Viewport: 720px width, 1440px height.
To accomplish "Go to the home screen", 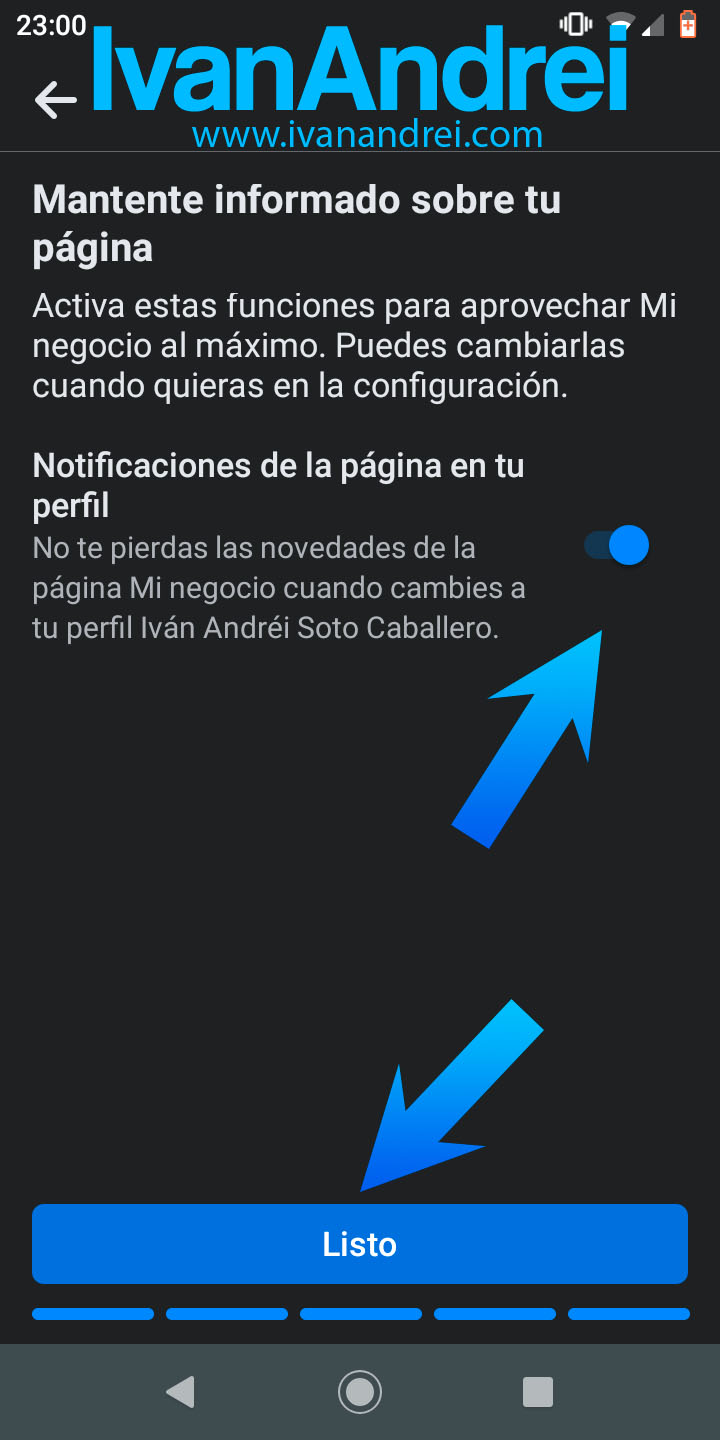I will pyautogui.click(x=360, y=1391).
